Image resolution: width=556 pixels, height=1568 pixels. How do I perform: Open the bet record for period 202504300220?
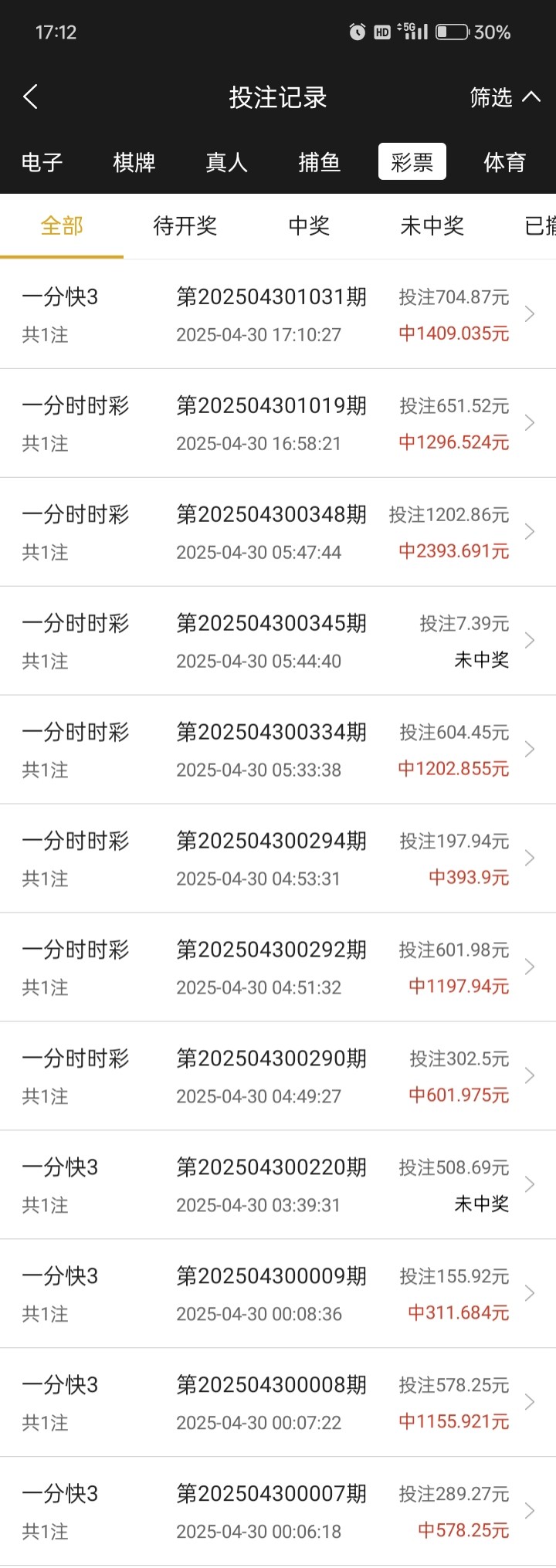point(278,1185)
